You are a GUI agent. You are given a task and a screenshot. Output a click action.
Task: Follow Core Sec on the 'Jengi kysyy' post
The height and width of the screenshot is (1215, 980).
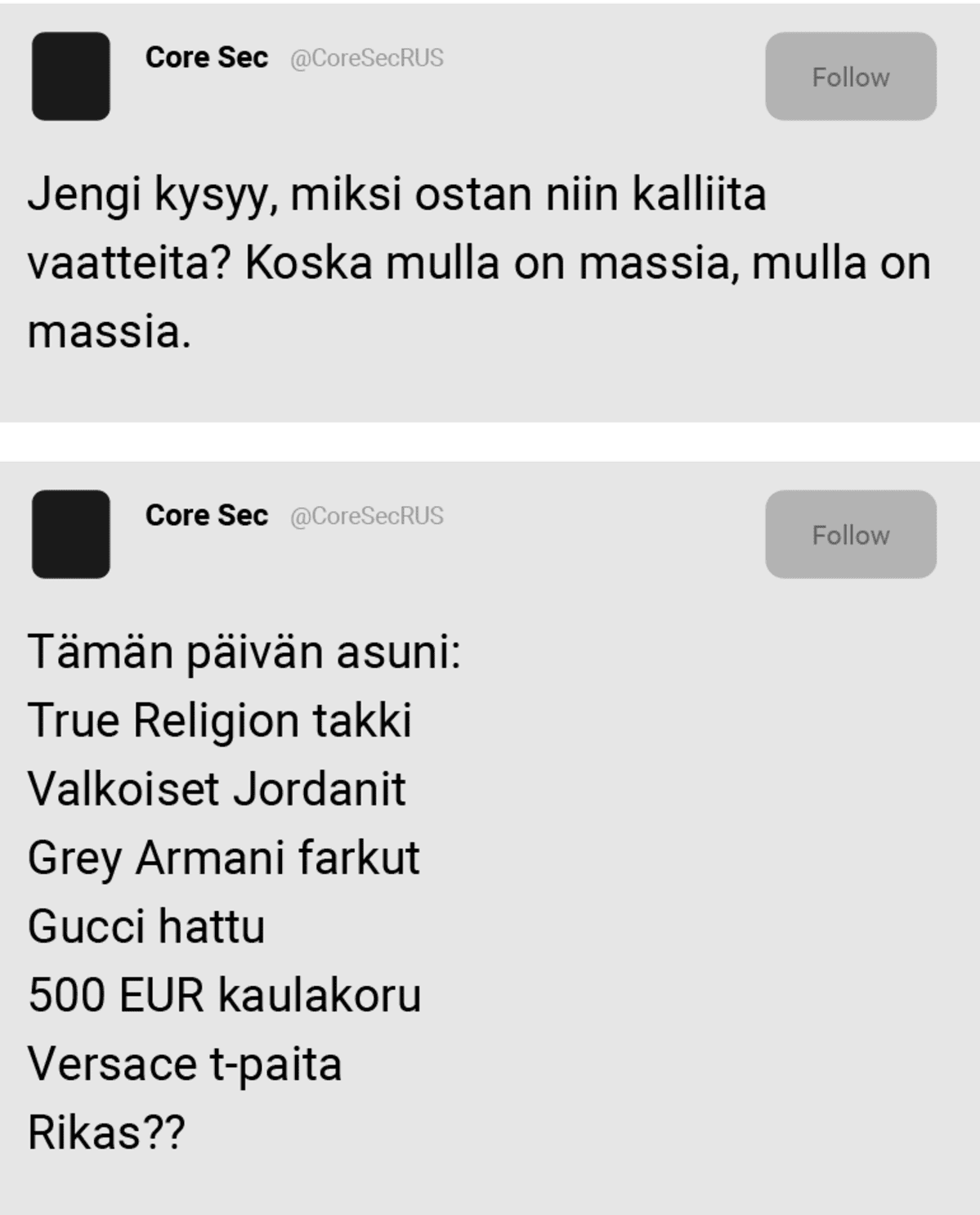pyautogui.click(x=850, y=77)
